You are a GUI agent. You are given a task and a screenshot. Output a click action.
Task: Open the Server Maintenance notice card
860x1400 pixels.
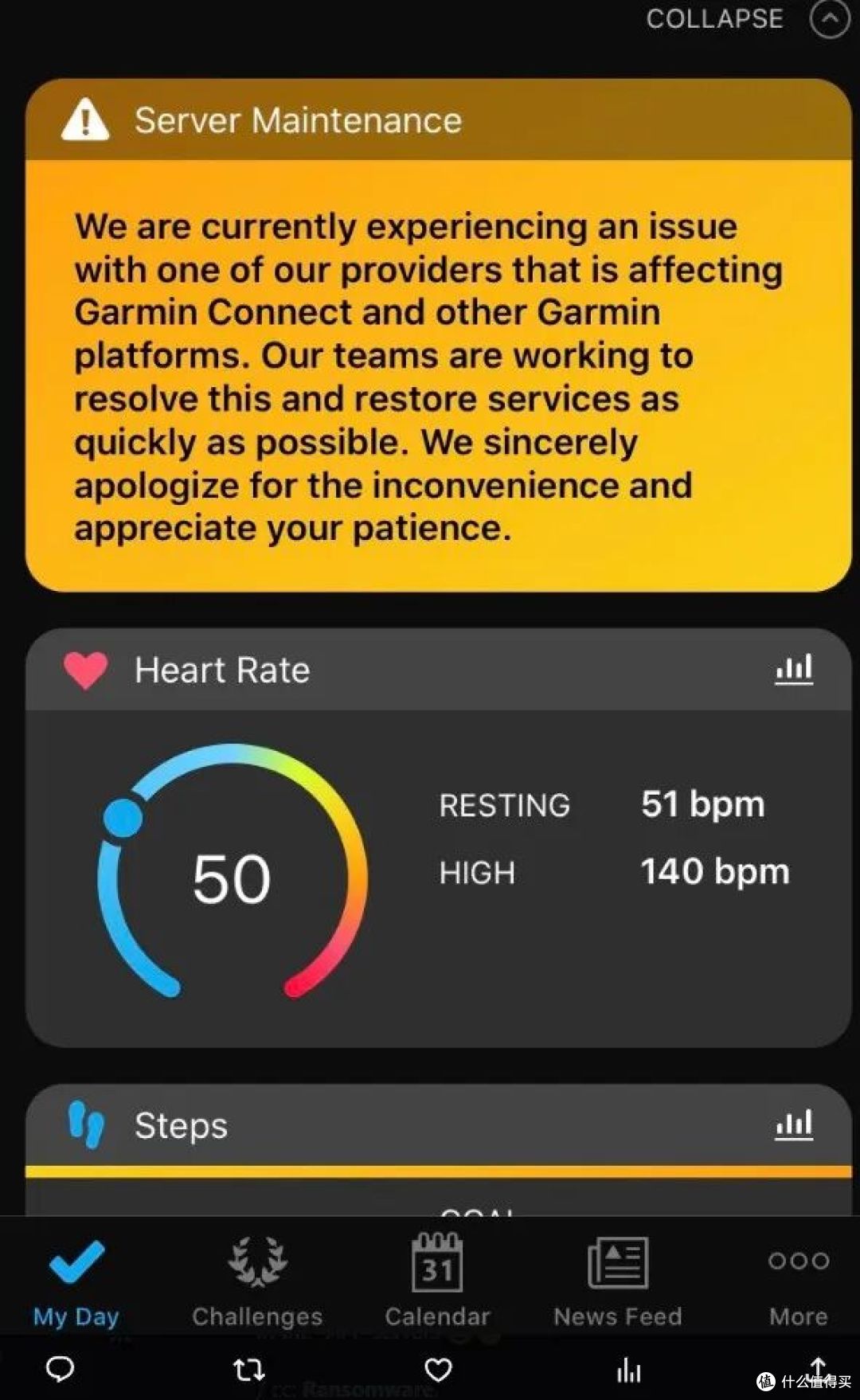click(439, 334)
